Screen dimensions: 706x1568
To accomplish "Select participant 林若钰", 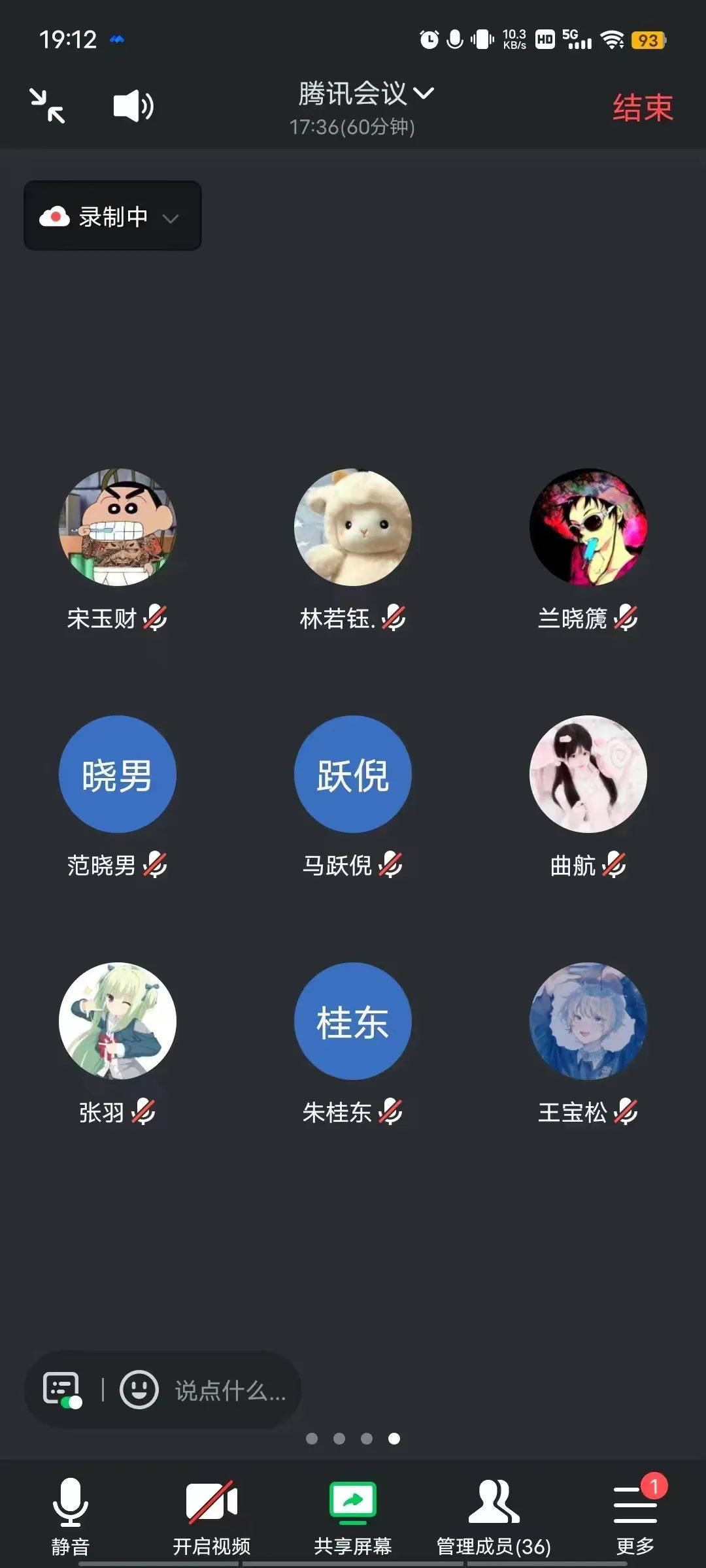I will tap(353, 527).
